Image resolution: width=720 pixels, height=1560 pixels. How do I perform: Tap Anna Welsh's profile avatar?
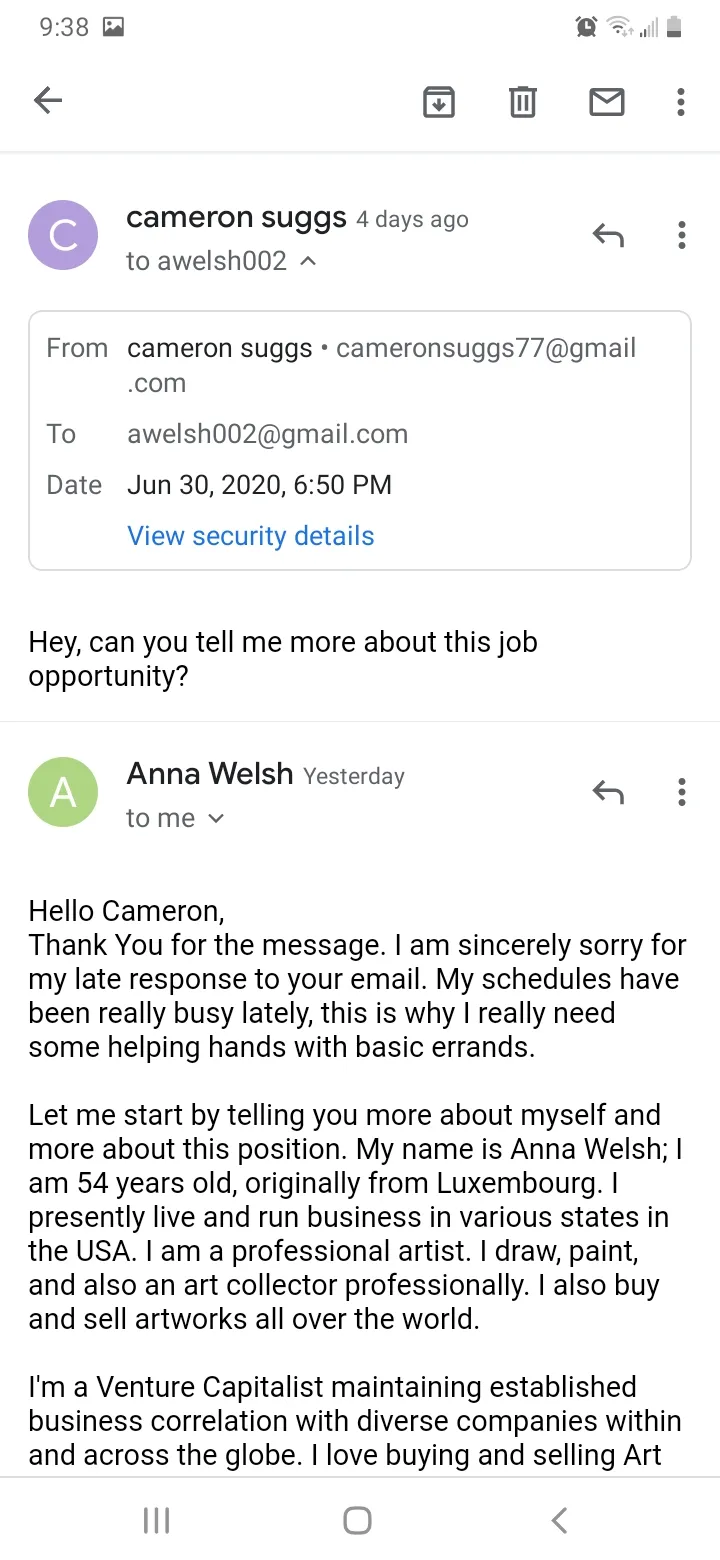click(x=63, y=793)
